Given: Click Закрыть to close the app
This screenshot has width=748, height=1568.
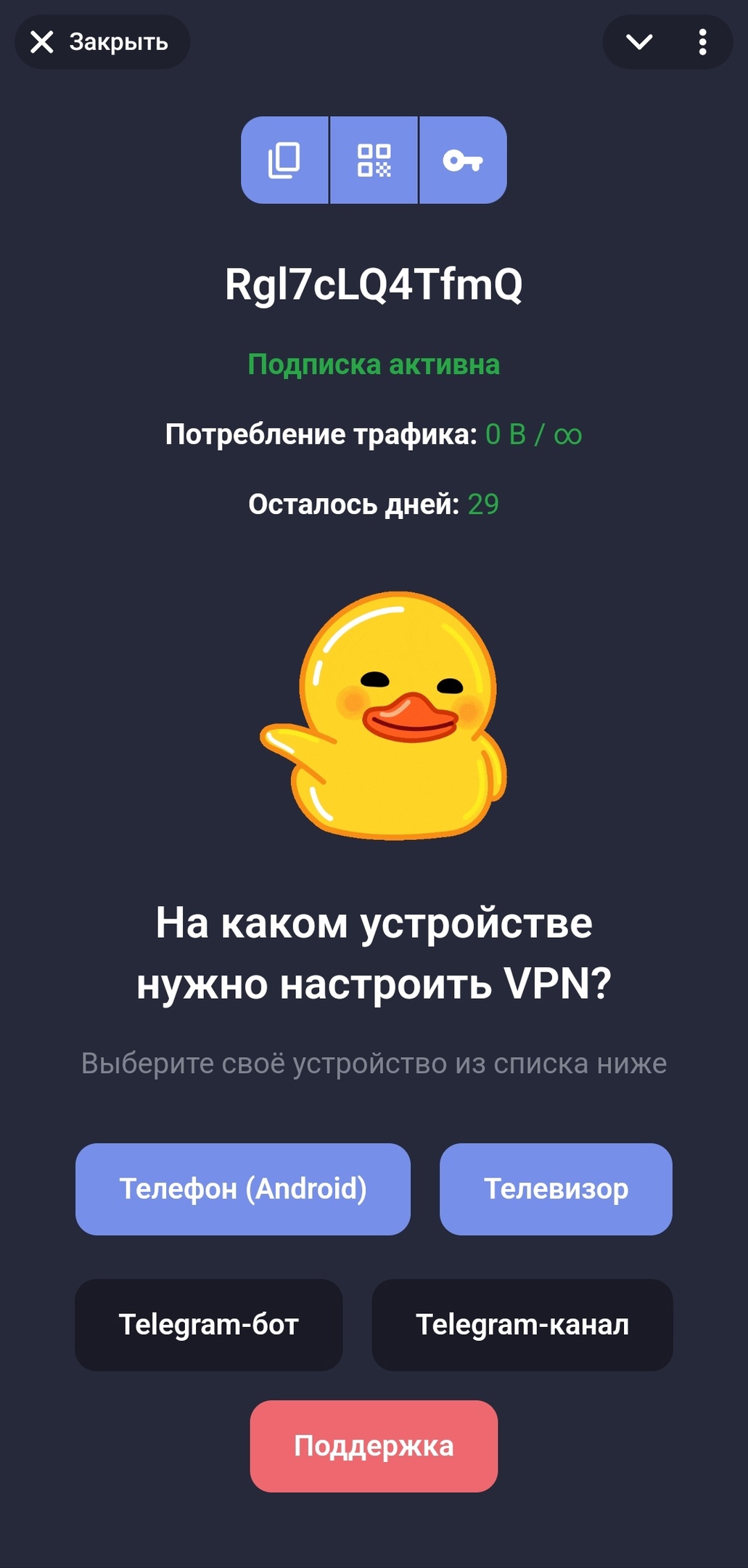Looking at the screenshot, I should point(117,41).
